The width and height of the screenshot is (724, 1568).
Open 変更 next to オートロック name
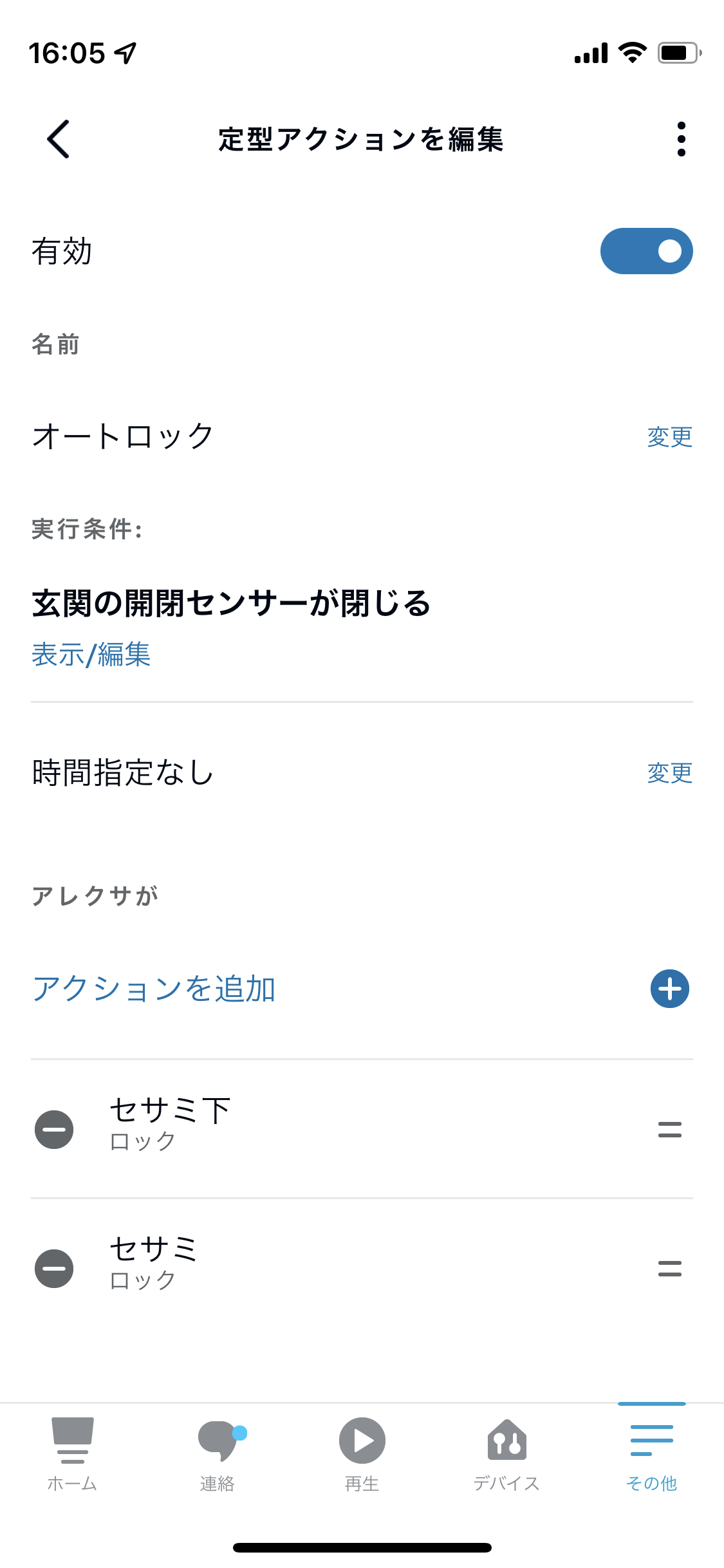click(670, 438)
